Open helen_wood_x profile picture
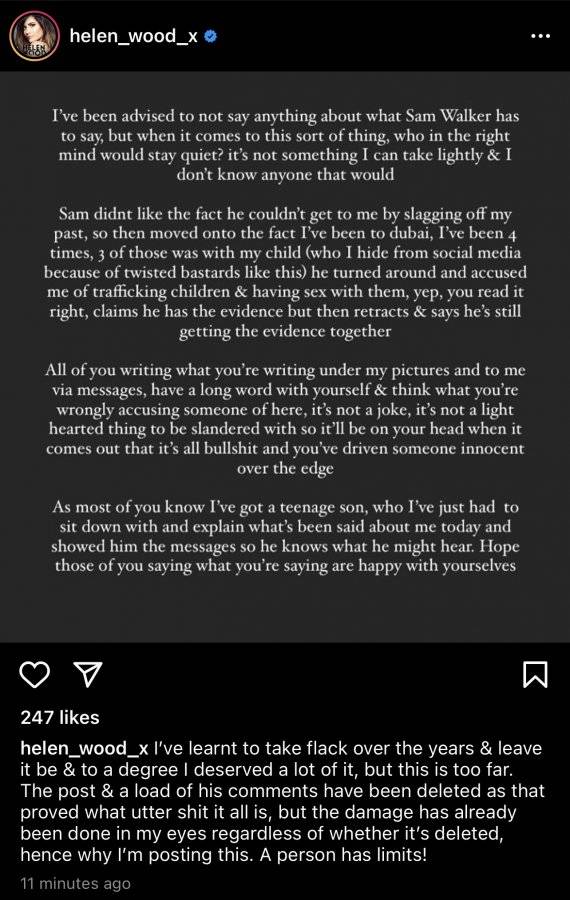This screenshot has height=900, width=570. (x=34, y=36)
